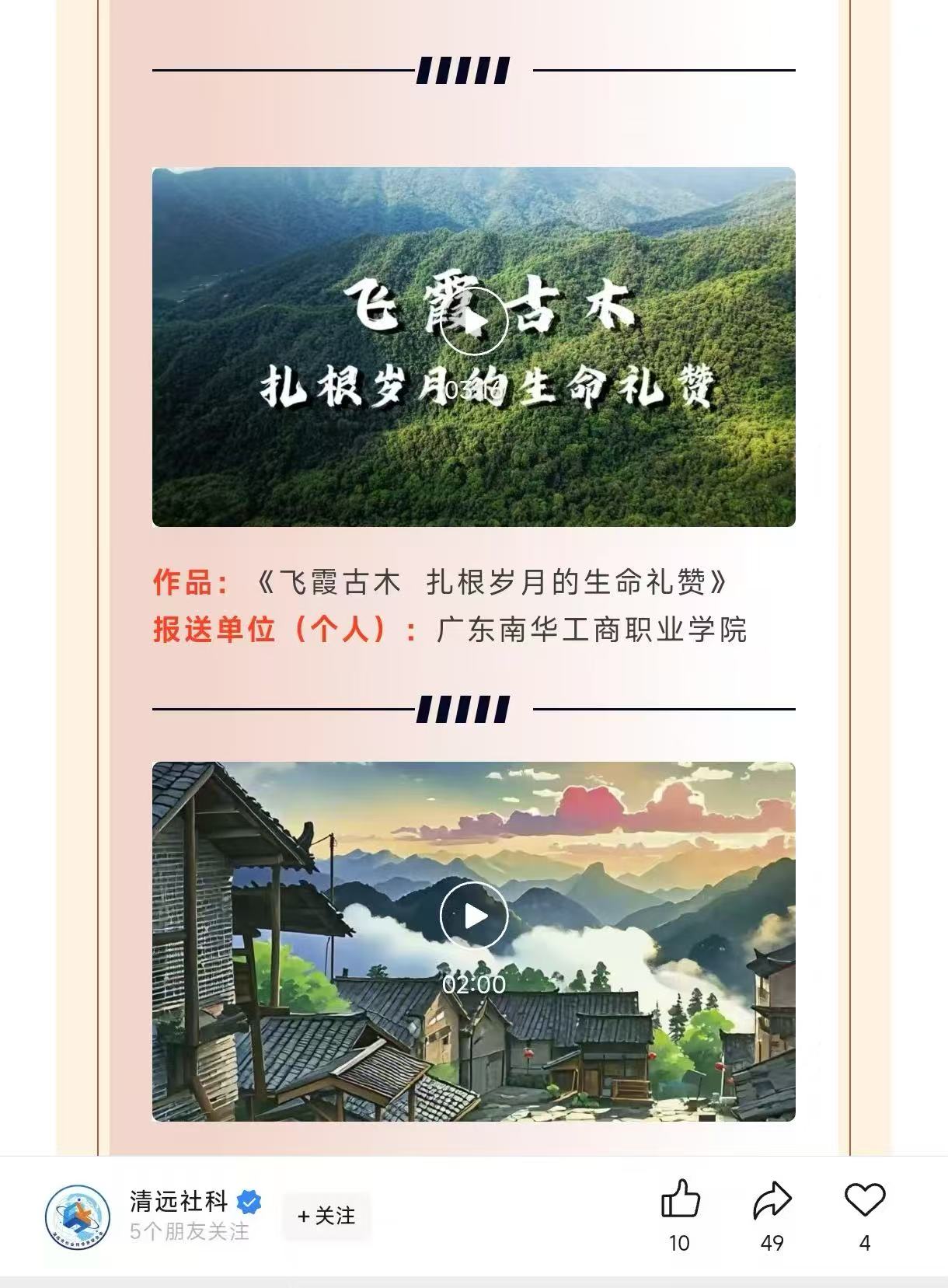Tap the heart icon to recommend
Viewport: 948px width, 1288px height.
click(864, 1199)
